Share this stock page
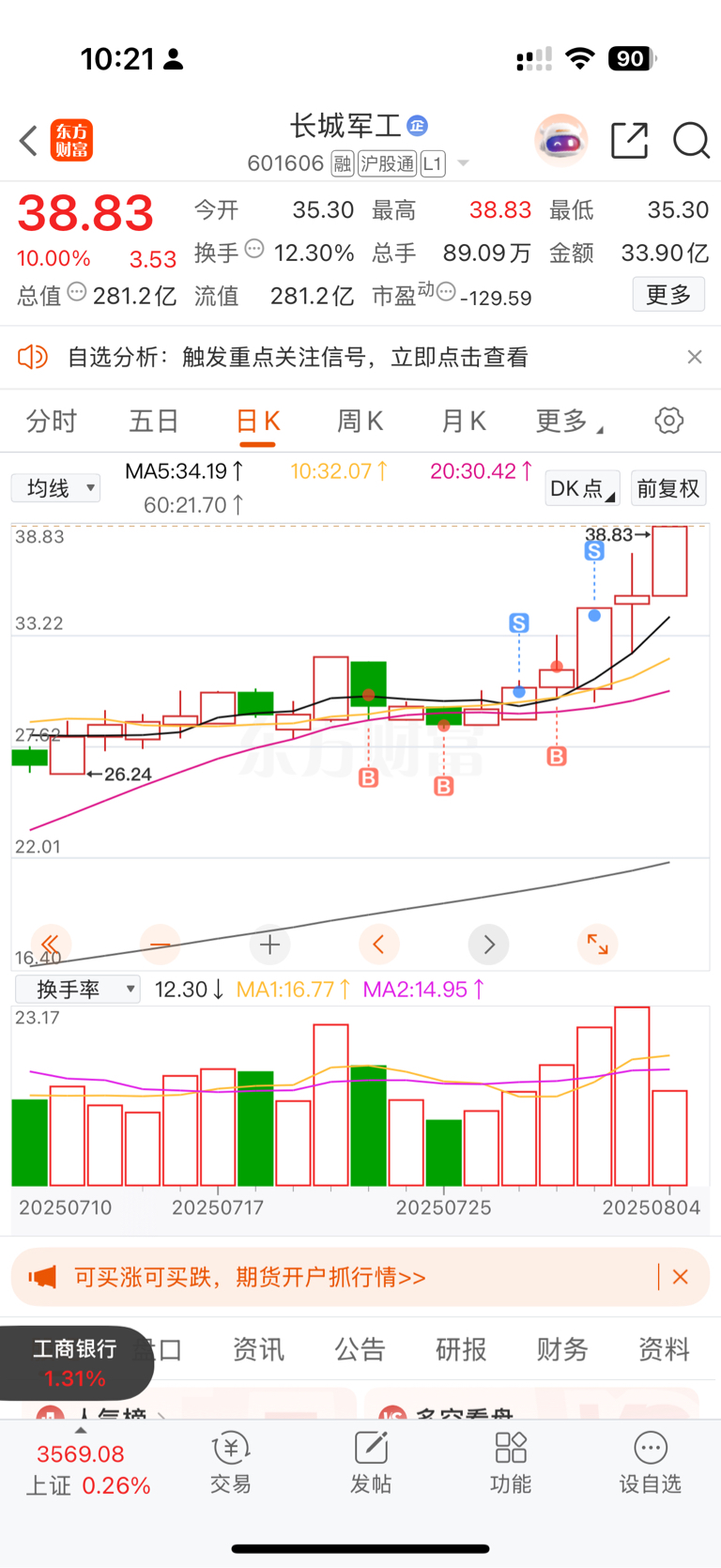 click(629, 141)
